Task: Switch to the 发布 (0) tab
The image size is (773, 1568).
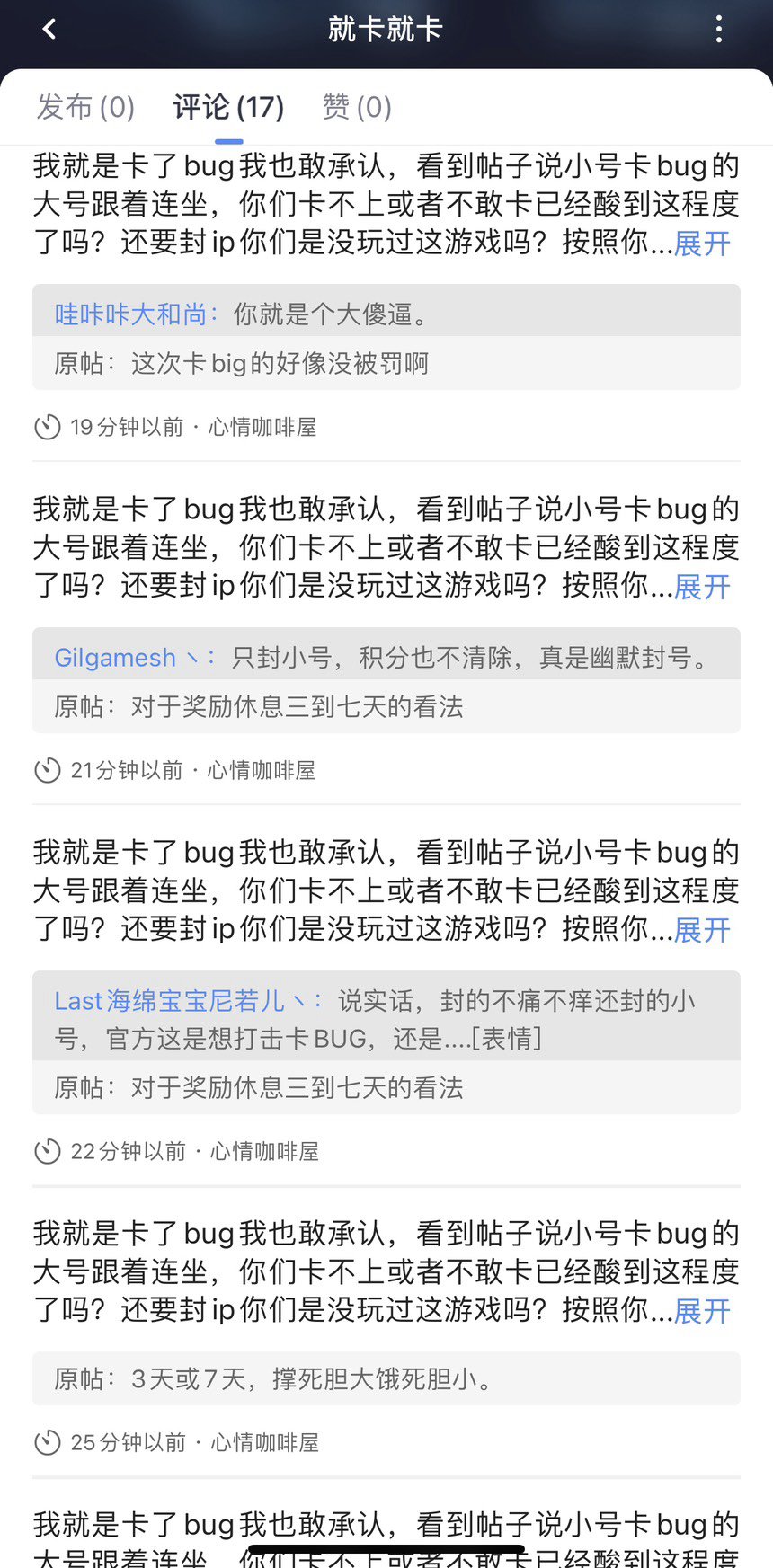Action: click(85, 107)
